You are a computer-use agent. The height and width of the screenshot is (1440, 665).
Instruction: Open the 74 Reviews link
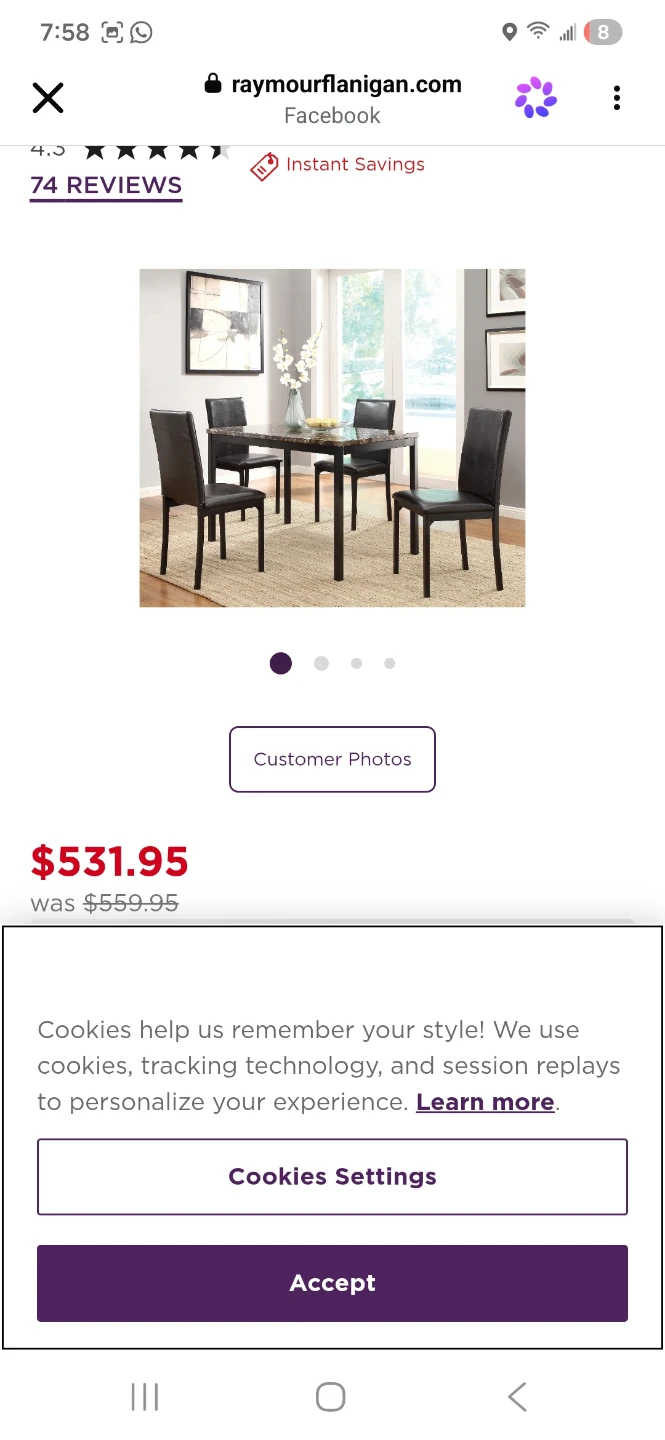(106, 186)
